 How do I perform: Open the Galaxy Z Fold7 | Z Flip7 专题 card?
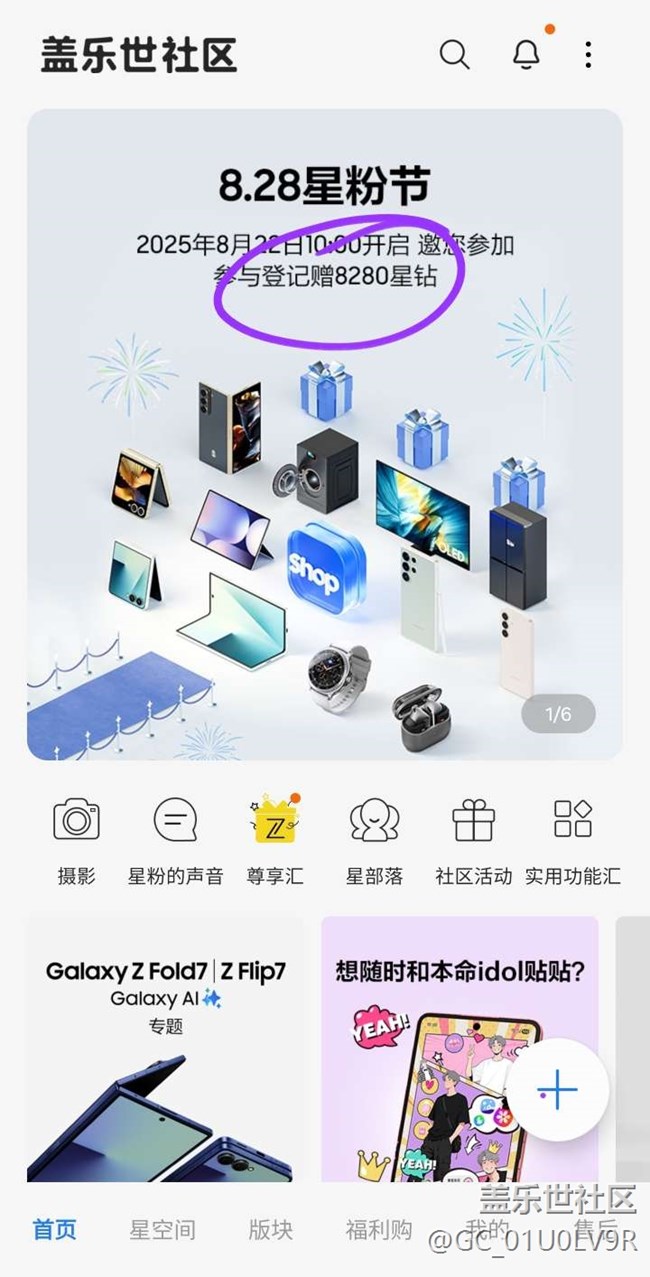pos(165,1049)
